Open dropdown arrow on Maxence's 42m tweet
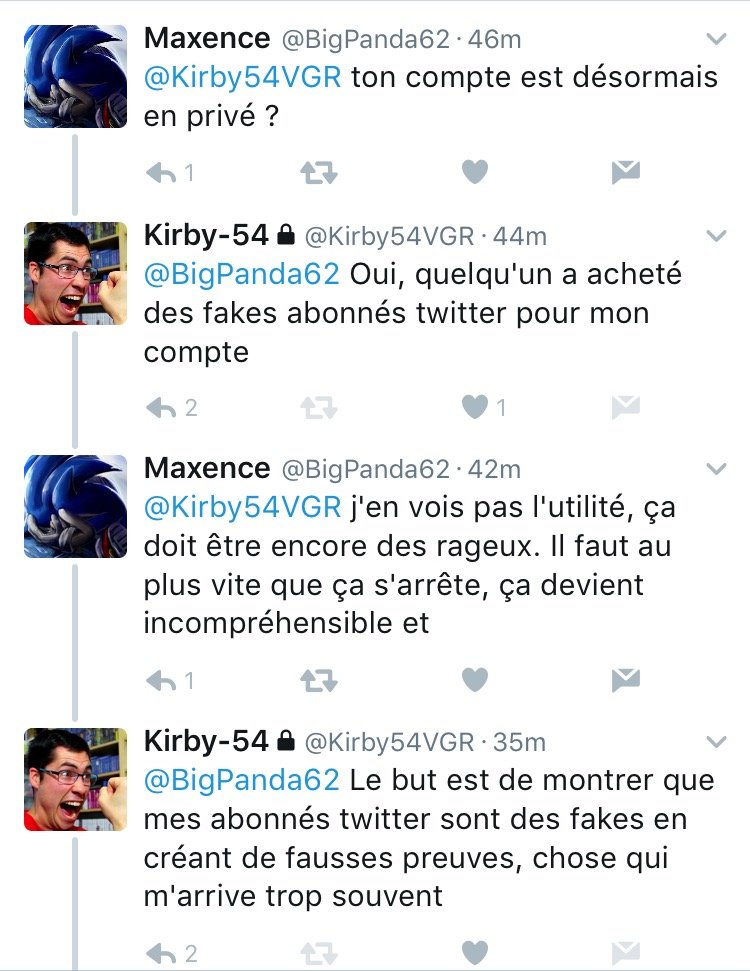750x971 pixels. (x=716, y=469)
